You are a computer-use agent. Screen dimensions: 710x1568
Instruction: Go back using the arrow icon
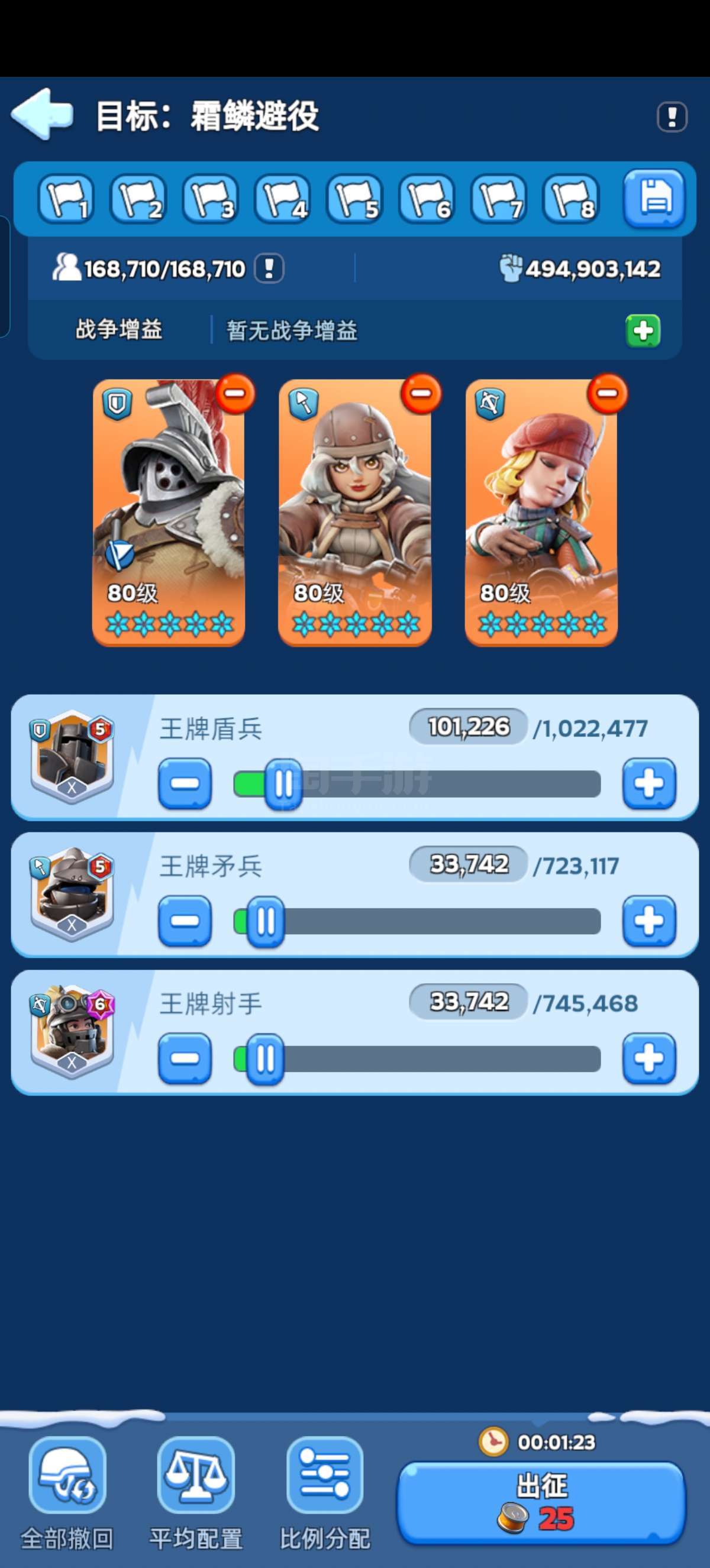tap(42, 114)
